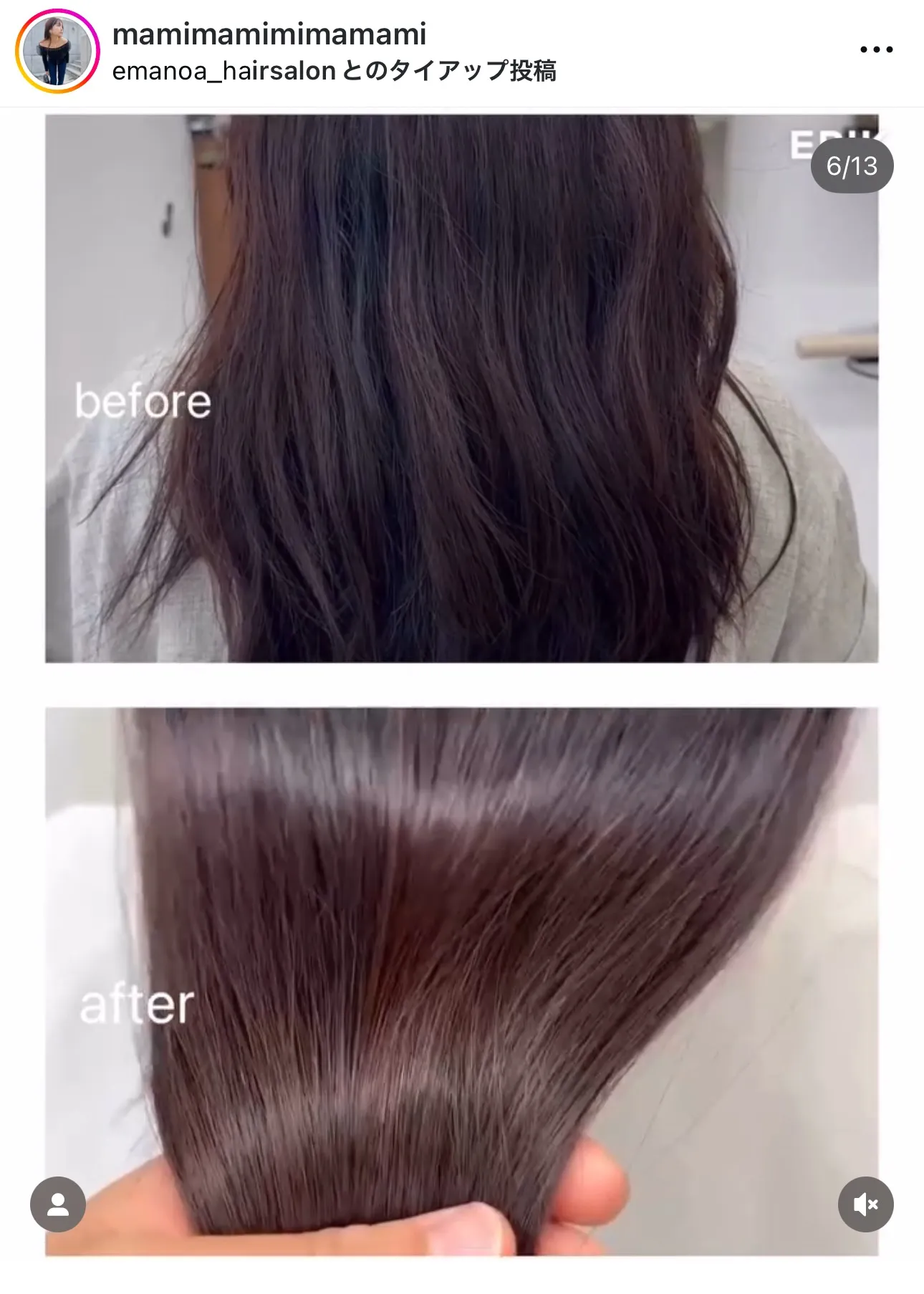
Task: Open mamimamimimamami's profile picture story
Action: 57,52
